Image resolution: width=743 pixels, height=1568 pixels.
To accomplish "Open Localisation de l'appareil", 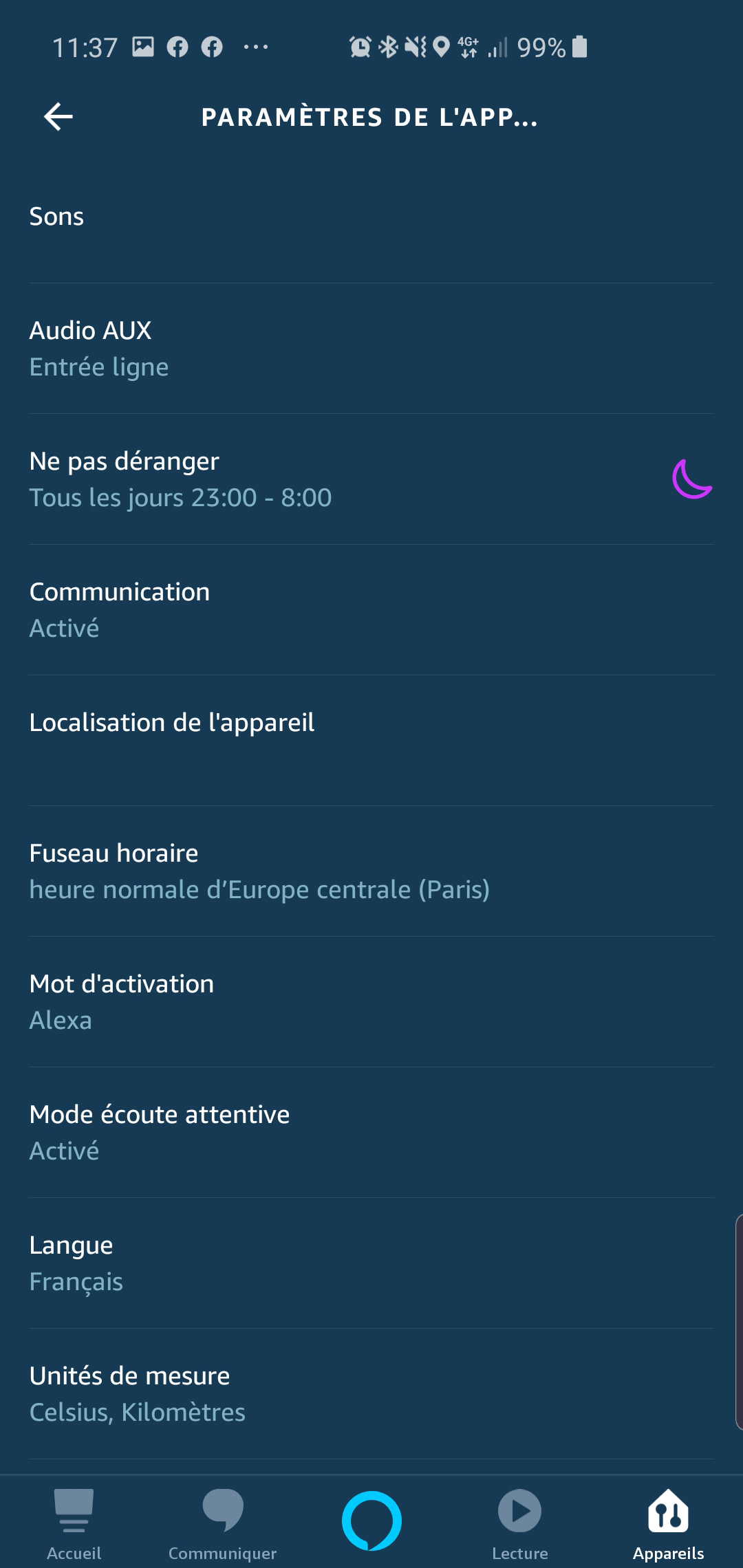I will tap(371, 741).
